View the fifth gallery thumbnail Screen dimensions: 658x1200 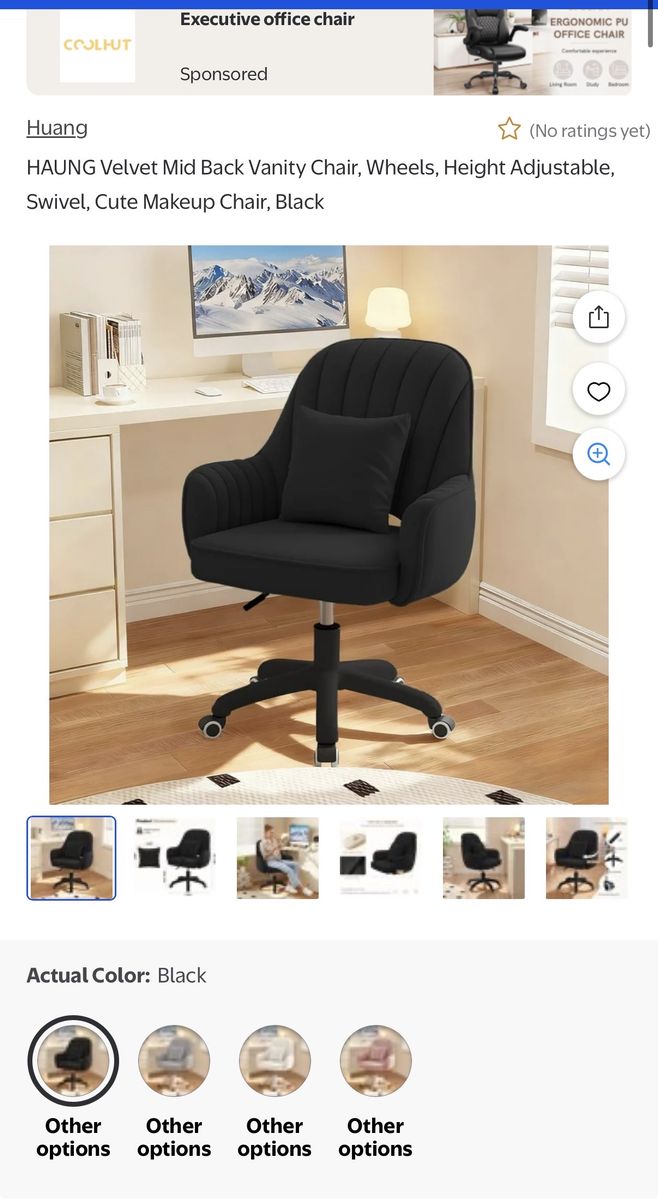click(484, 858)
